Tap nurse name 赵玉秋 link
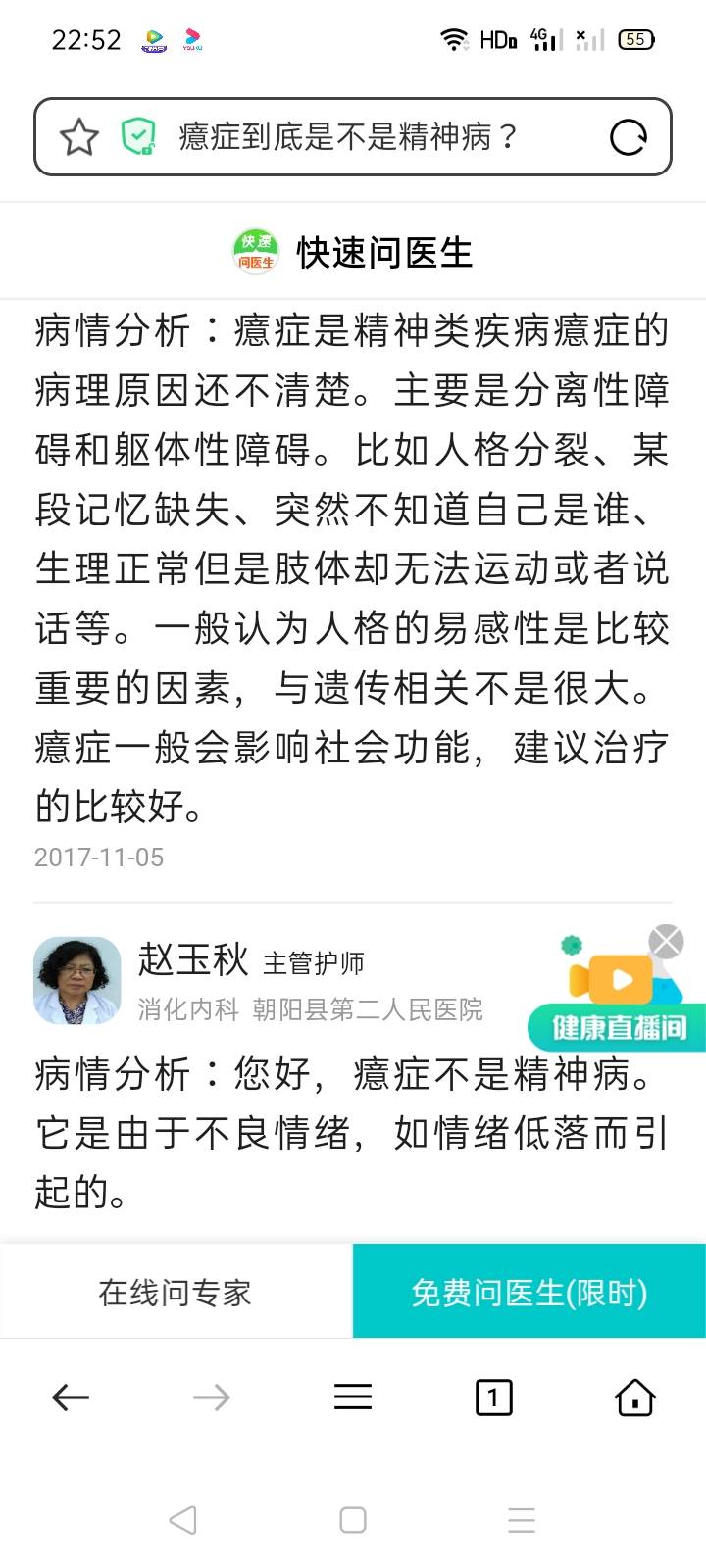Screen dimensions: 706x1568 [192, 960]
